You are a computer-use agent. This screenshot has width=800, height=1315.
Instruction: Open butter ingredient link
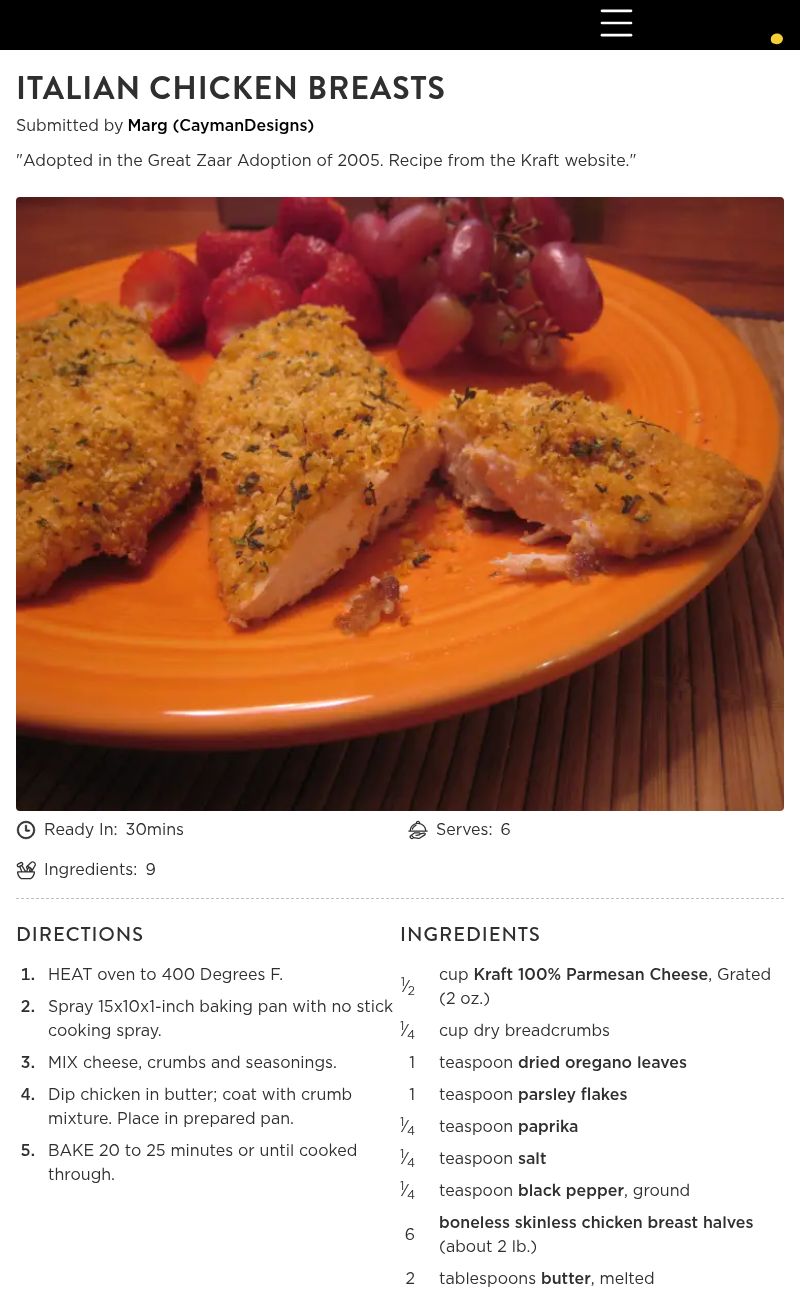pyautogui.click(x=566, y=1279)
